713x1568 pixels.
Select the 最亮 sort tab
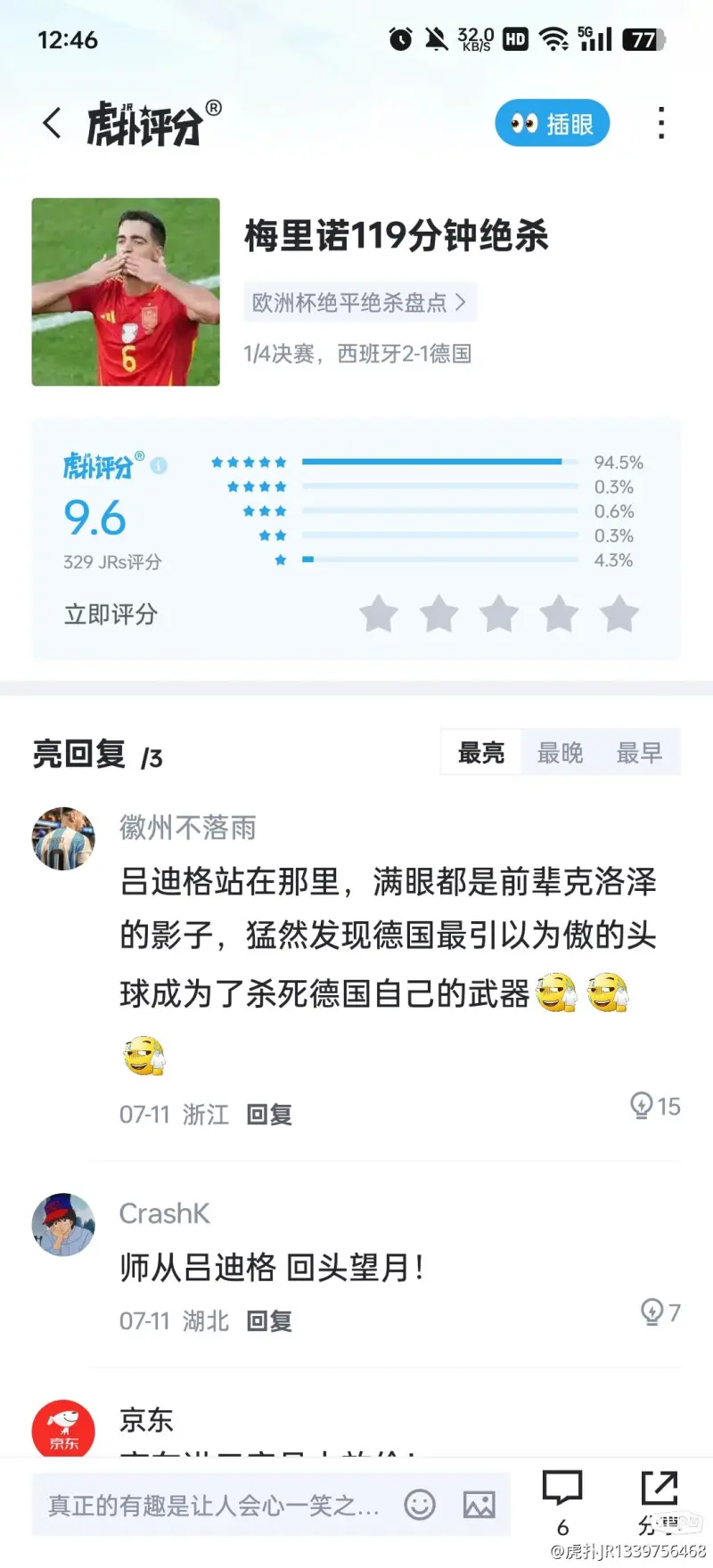[481, 753]
